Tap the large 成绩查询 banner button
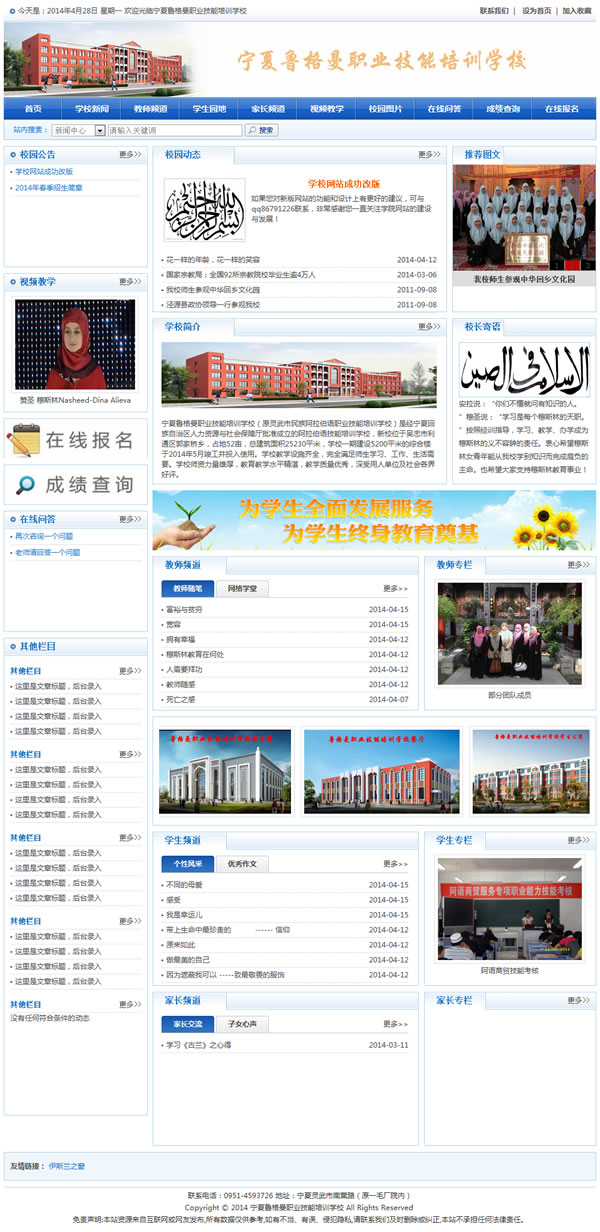 tap(75, 485)
